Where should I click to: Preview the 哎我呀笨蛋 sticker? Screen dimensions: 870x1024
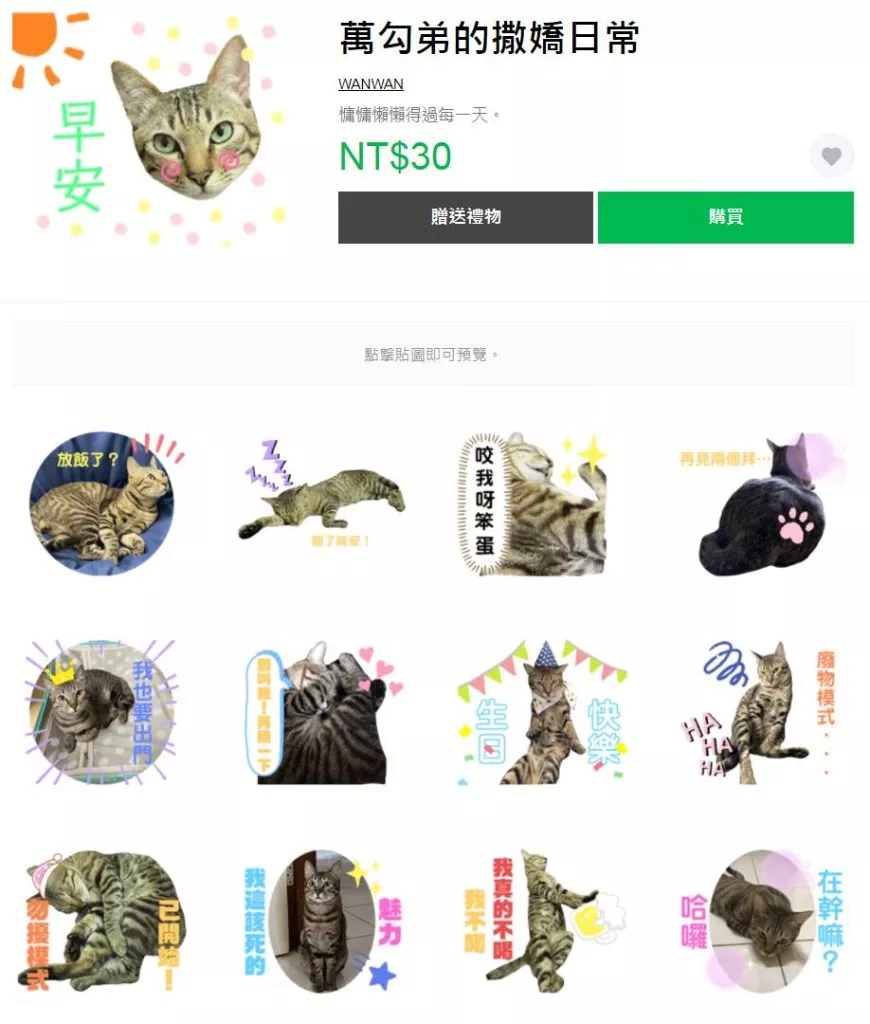coord(539,503)
